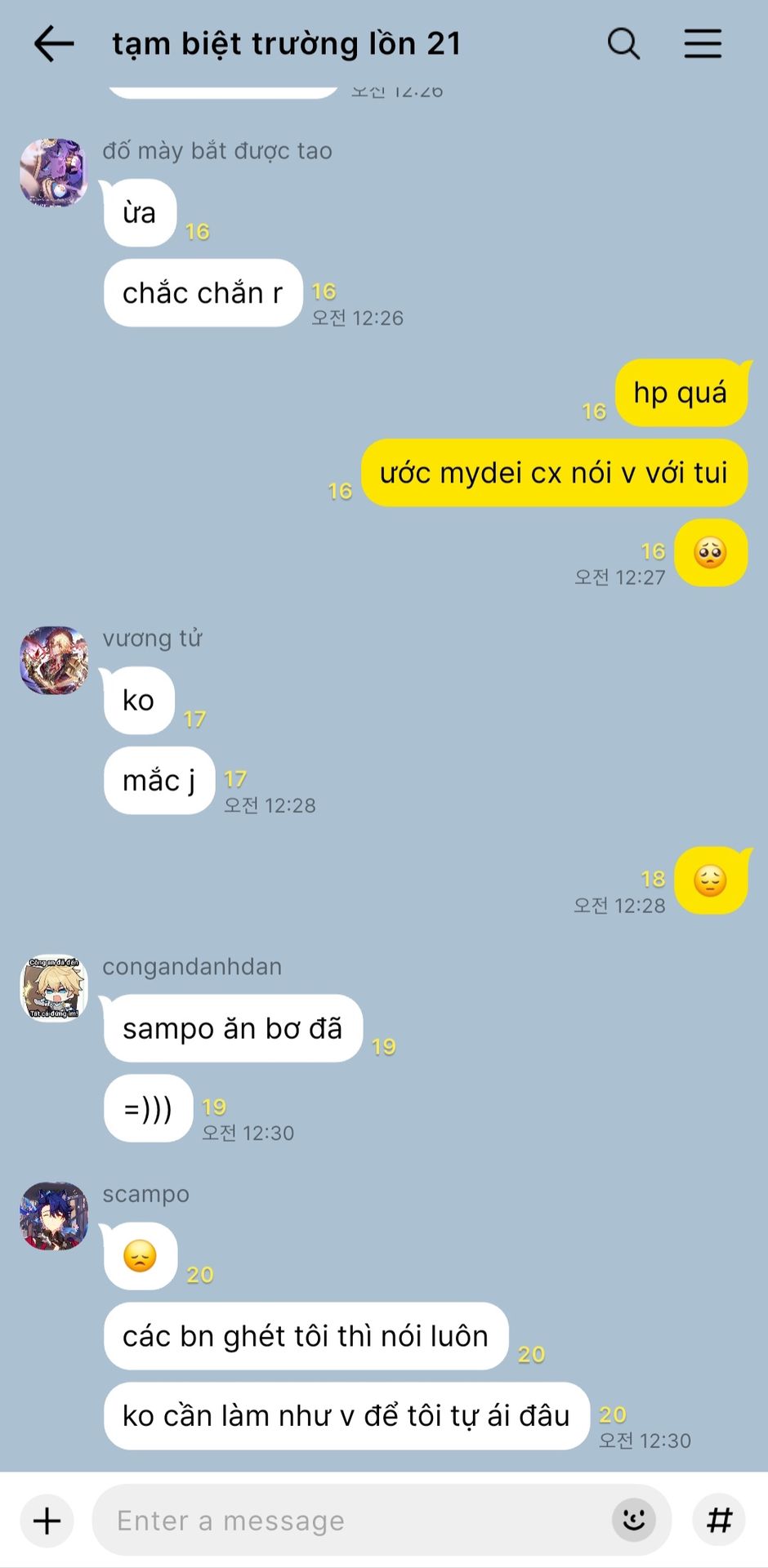
Task: Search within this chat
Action: (623, 43)
